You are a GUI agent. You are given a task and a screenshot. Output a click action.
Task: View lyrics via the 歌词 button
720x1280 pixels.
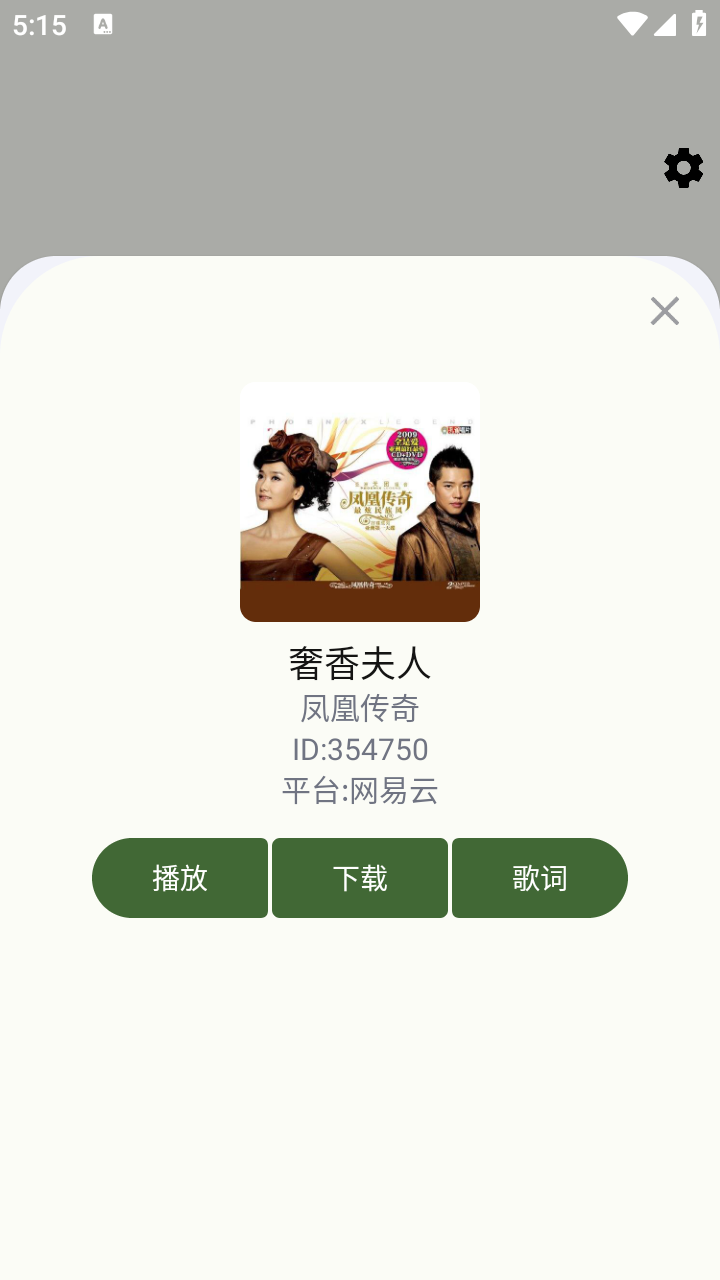pos(539,878)
